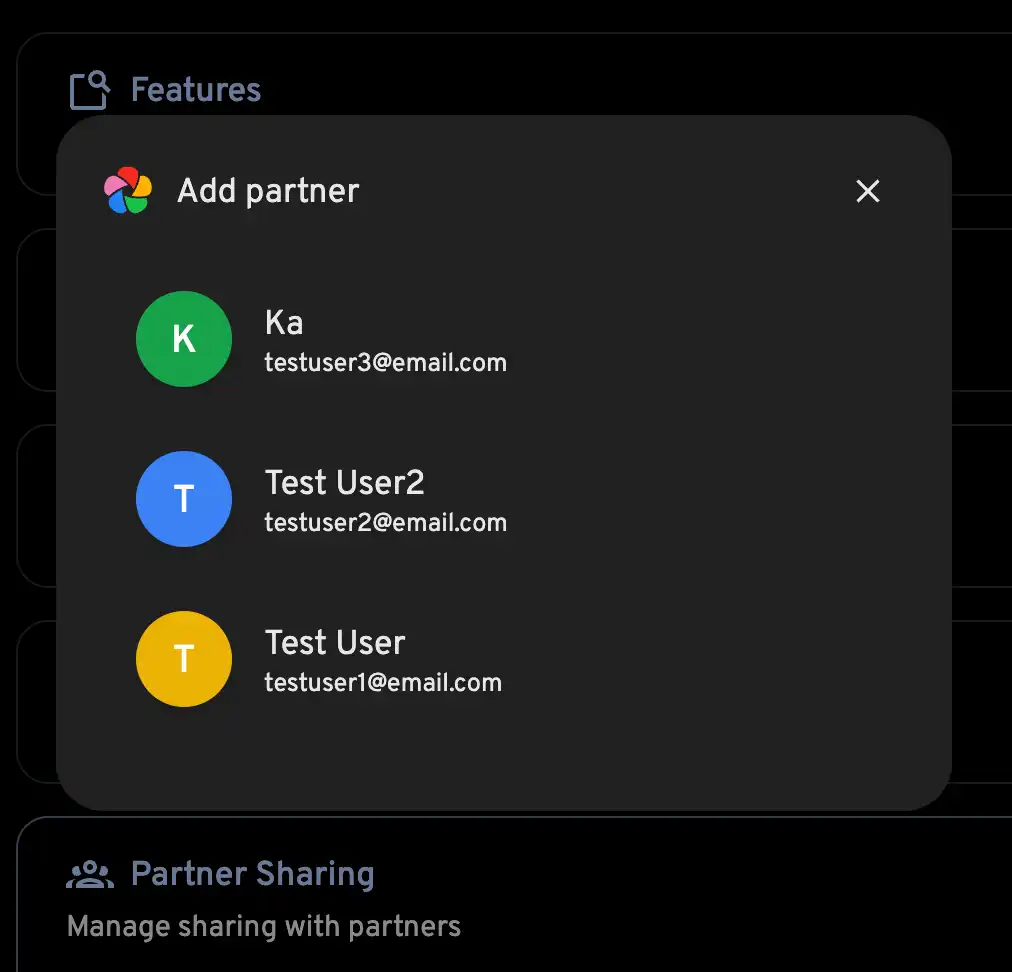Image resolution: width=1012 pixels, height=972 pixels.
Task: Select Ka as partner
Action: pos(385,340)
